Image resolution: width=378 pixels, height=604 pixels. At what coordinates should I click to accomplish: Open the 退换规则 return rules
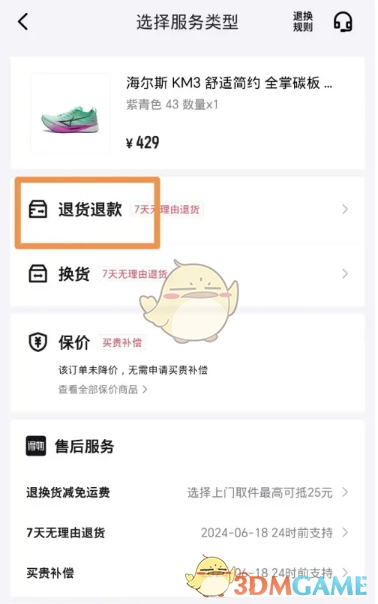302,22
